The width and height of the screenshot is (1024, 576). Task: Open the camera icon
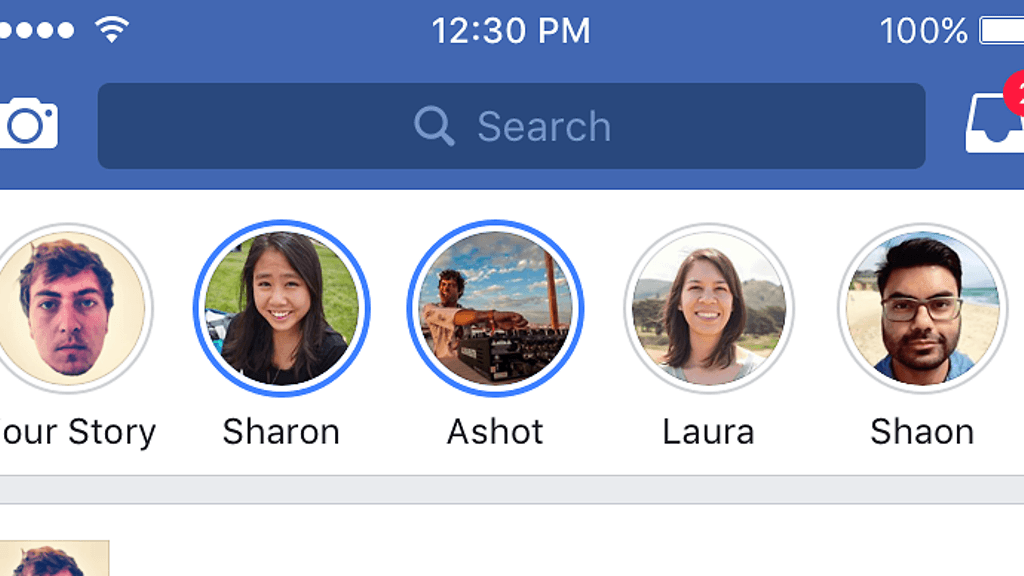tap(30, 125)
